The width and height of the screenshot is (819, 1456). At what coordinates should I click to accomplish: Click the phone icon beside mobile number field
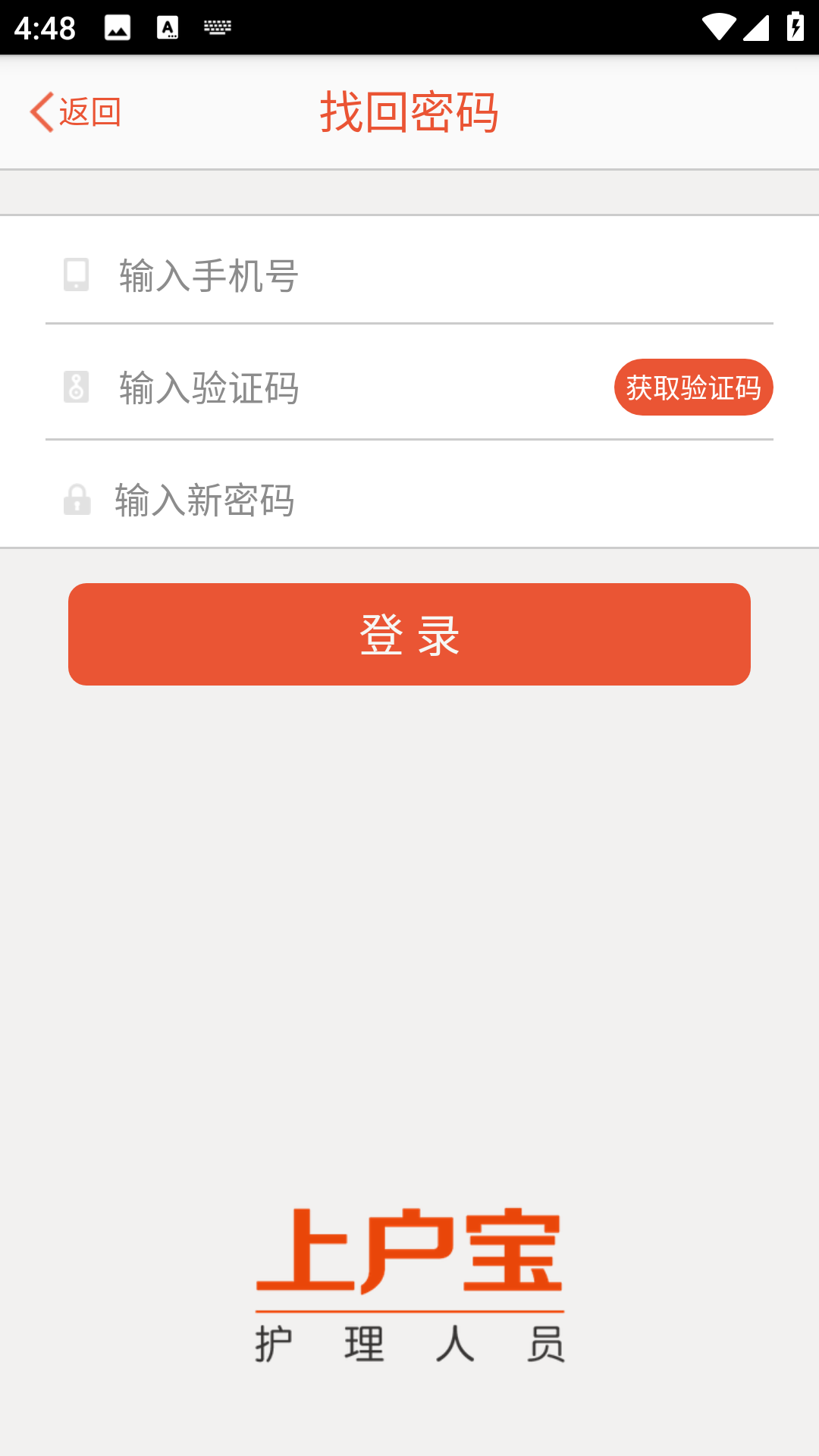[x=76, y=275]
